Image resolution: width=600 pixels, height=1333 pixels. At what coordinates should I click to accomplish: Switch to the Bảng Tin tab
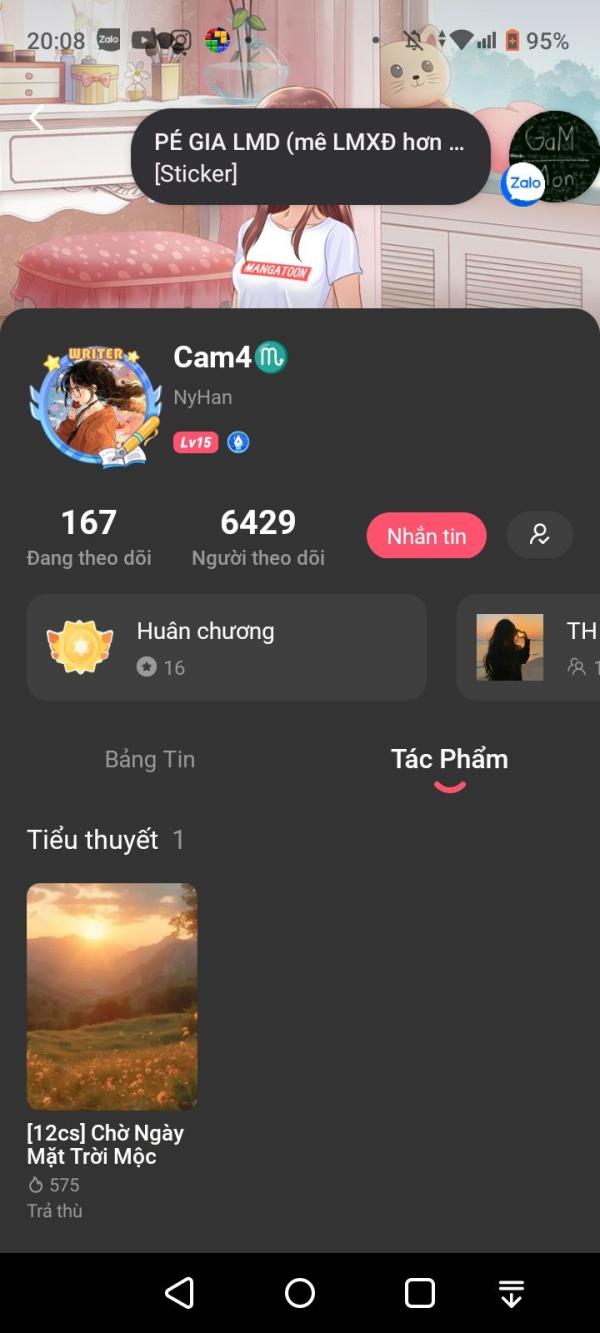point(150,759)
